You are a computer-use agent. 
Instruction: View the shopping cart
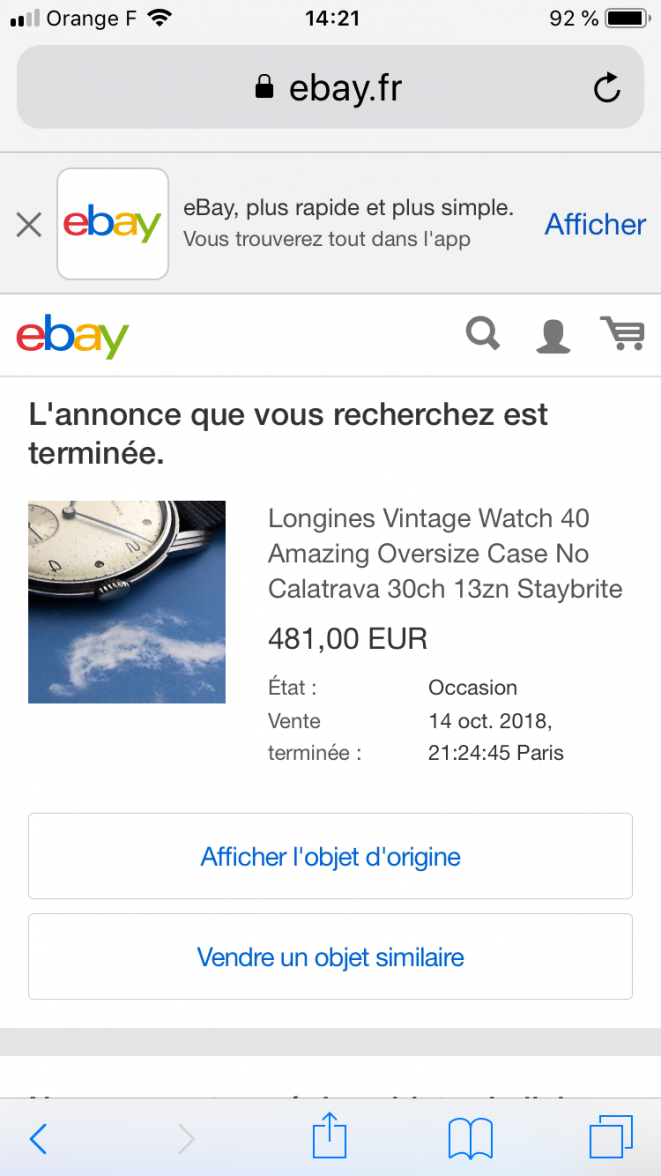tap(622, 333)
